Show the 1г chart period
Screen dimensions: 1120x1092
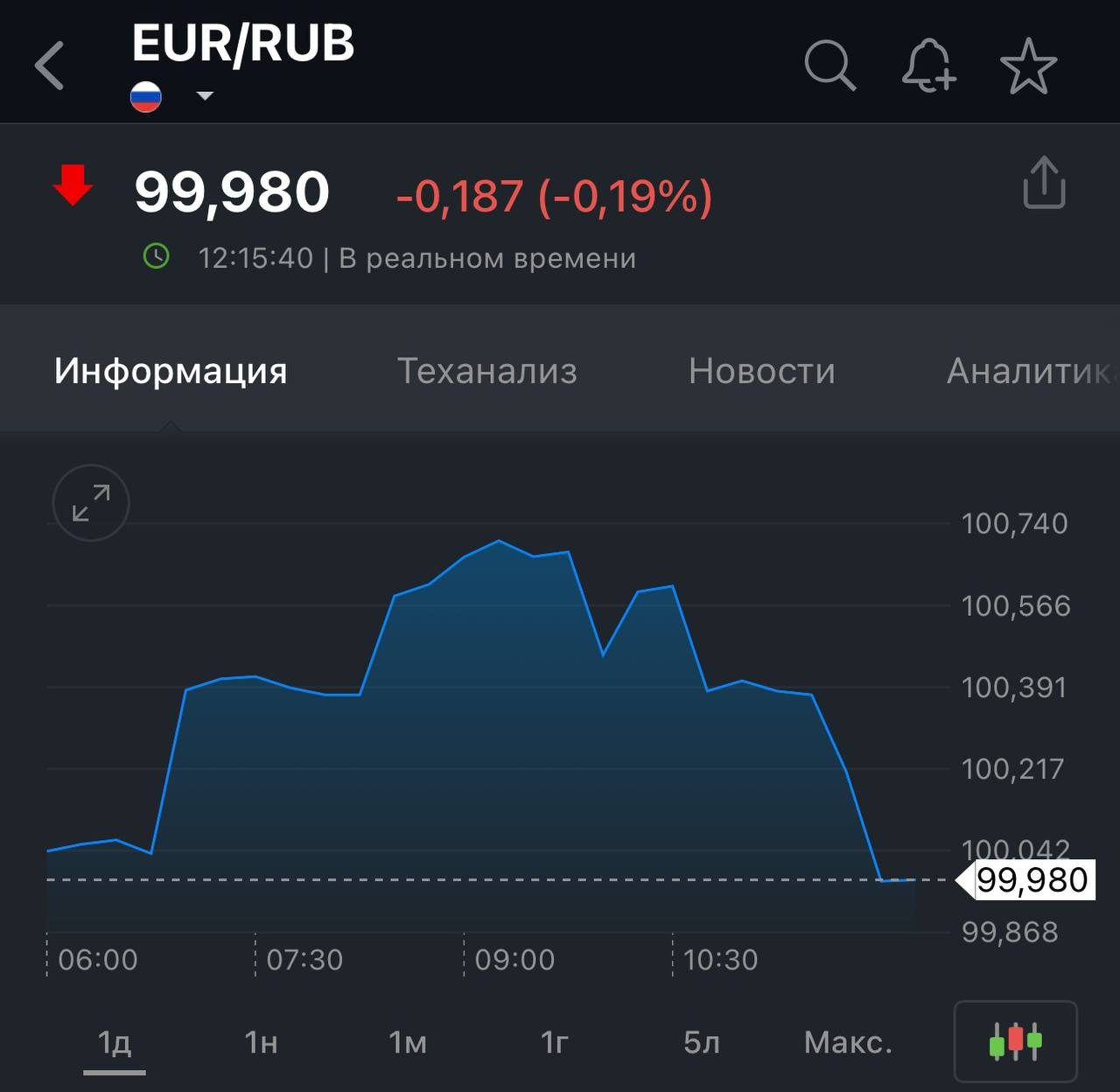pos(555,1042)
